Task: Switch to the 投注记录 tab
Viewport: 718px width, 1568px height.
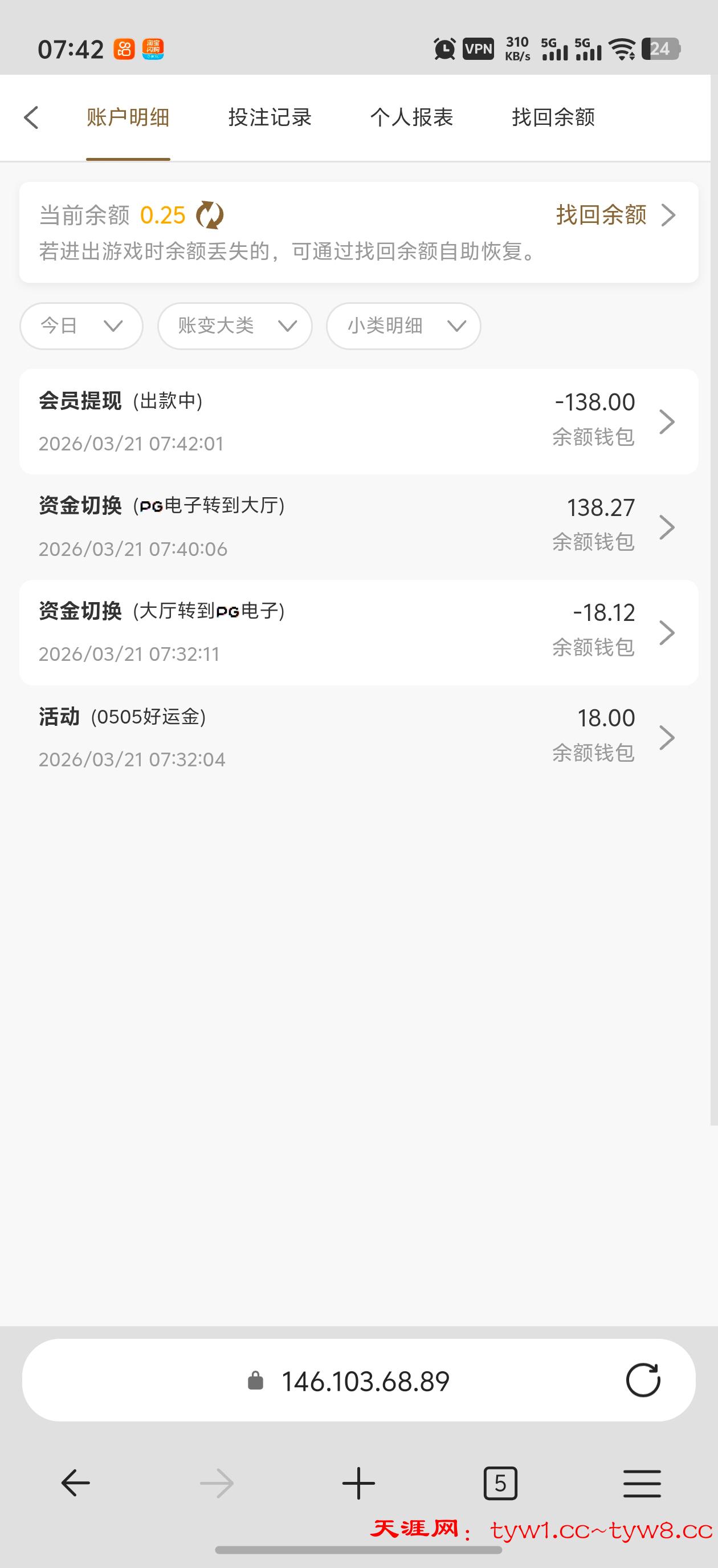Action: [270, 117]
